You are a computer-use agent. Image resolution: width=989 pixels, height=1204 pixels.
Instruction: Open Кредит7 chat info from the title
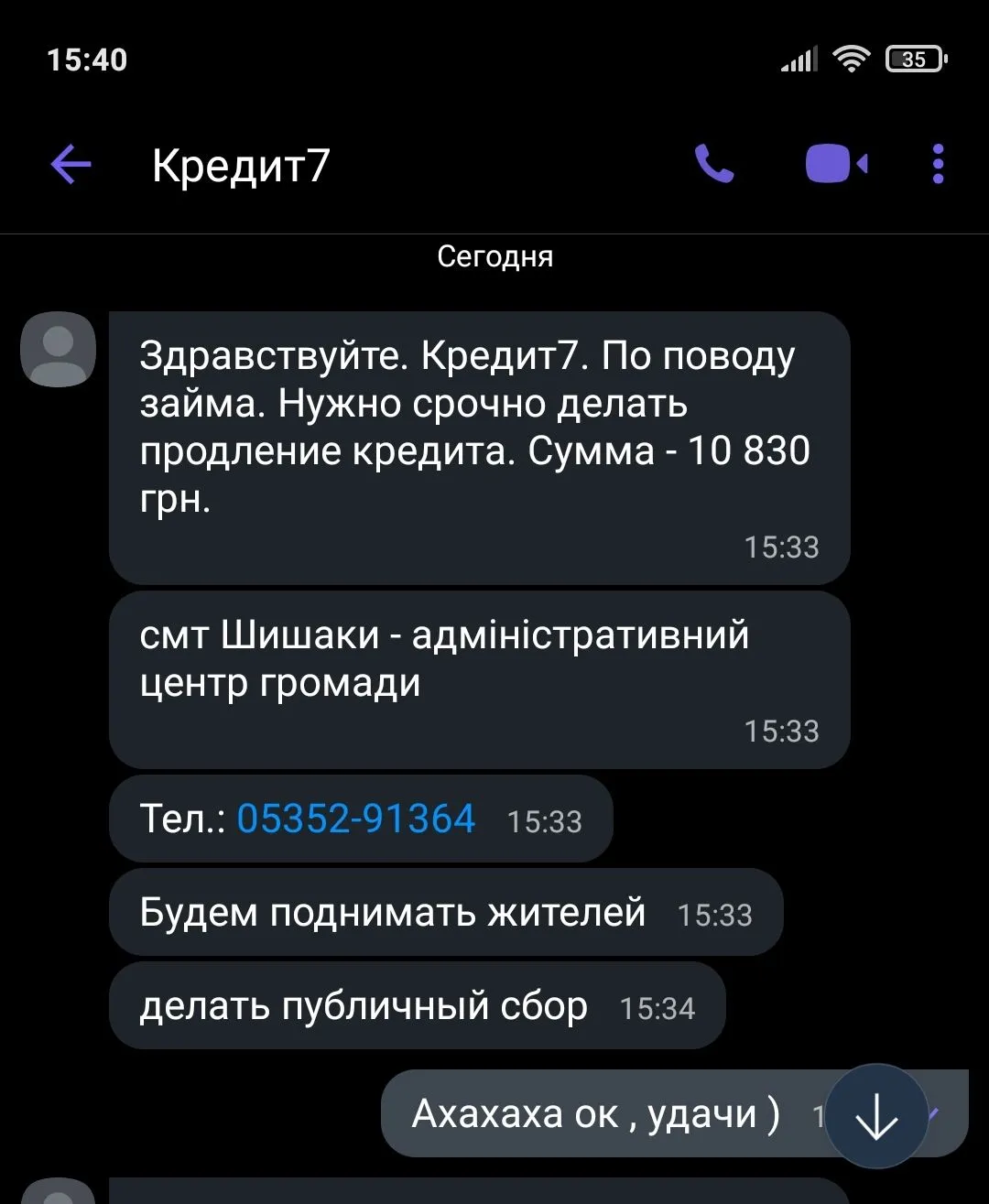(x=241, y=166)
